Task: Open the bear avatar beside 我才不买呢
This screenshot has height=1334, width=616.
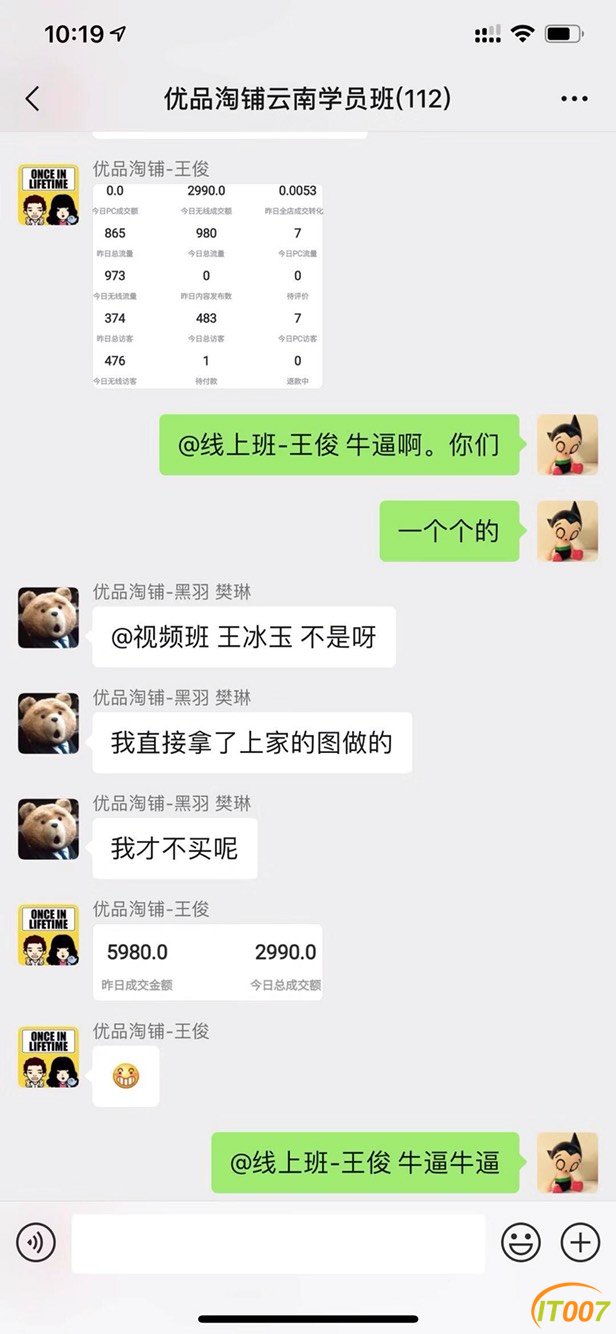Action: 48,829
